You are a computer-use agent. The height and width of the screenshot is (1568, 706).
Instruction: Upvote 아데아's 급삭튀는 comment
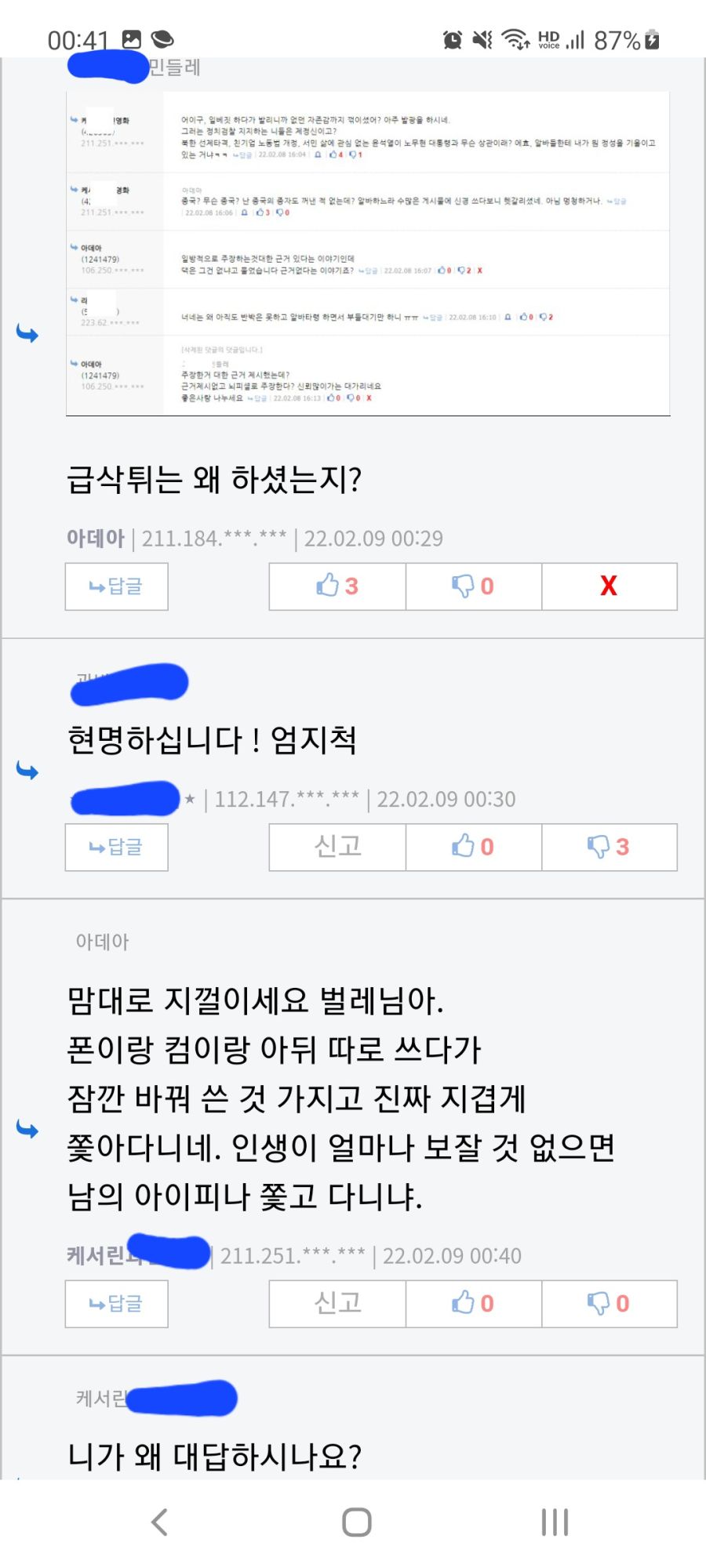pyautogui.click(x=337, y=586)
